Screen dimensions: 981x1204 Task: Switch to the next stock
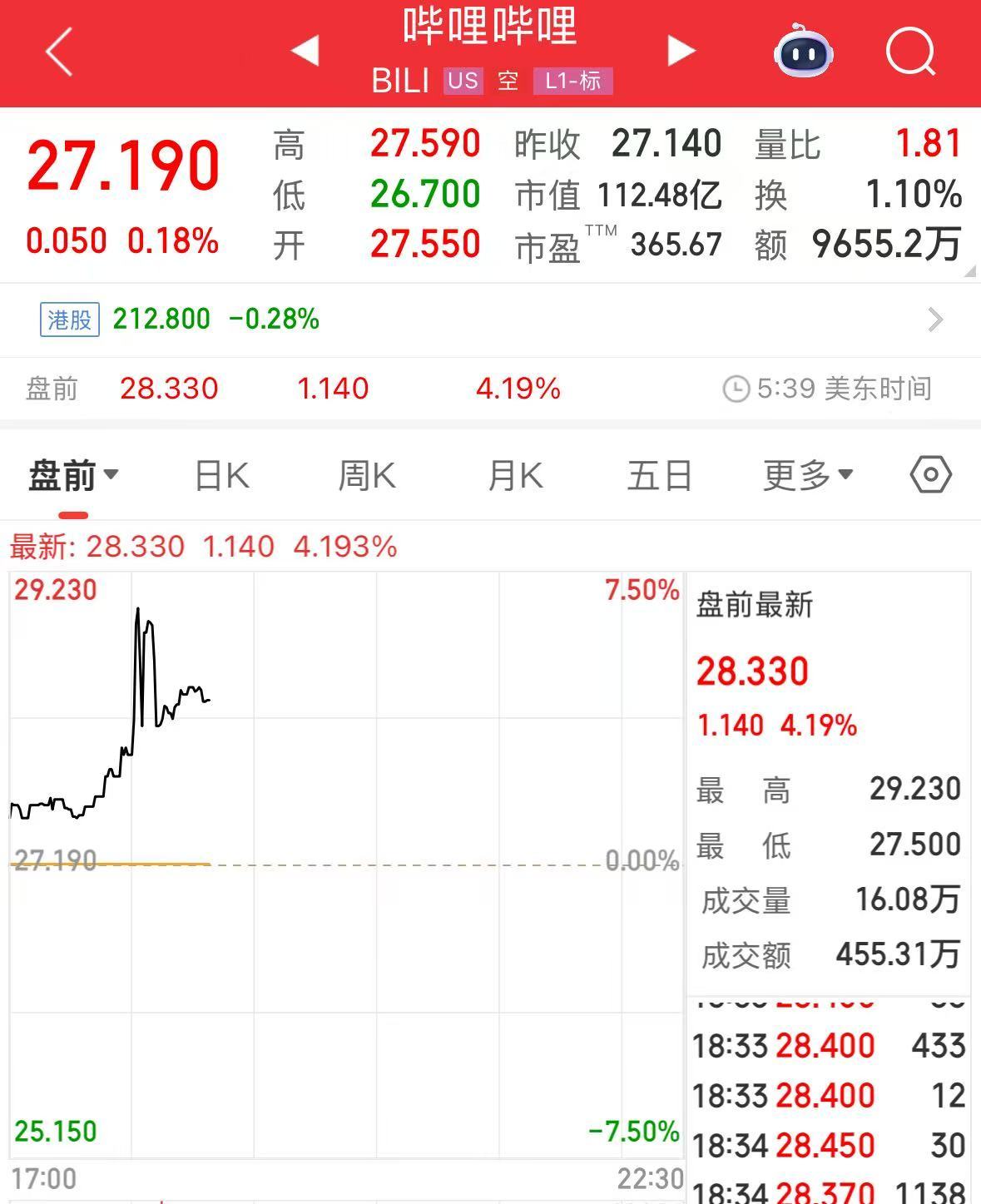coord(681,51)
